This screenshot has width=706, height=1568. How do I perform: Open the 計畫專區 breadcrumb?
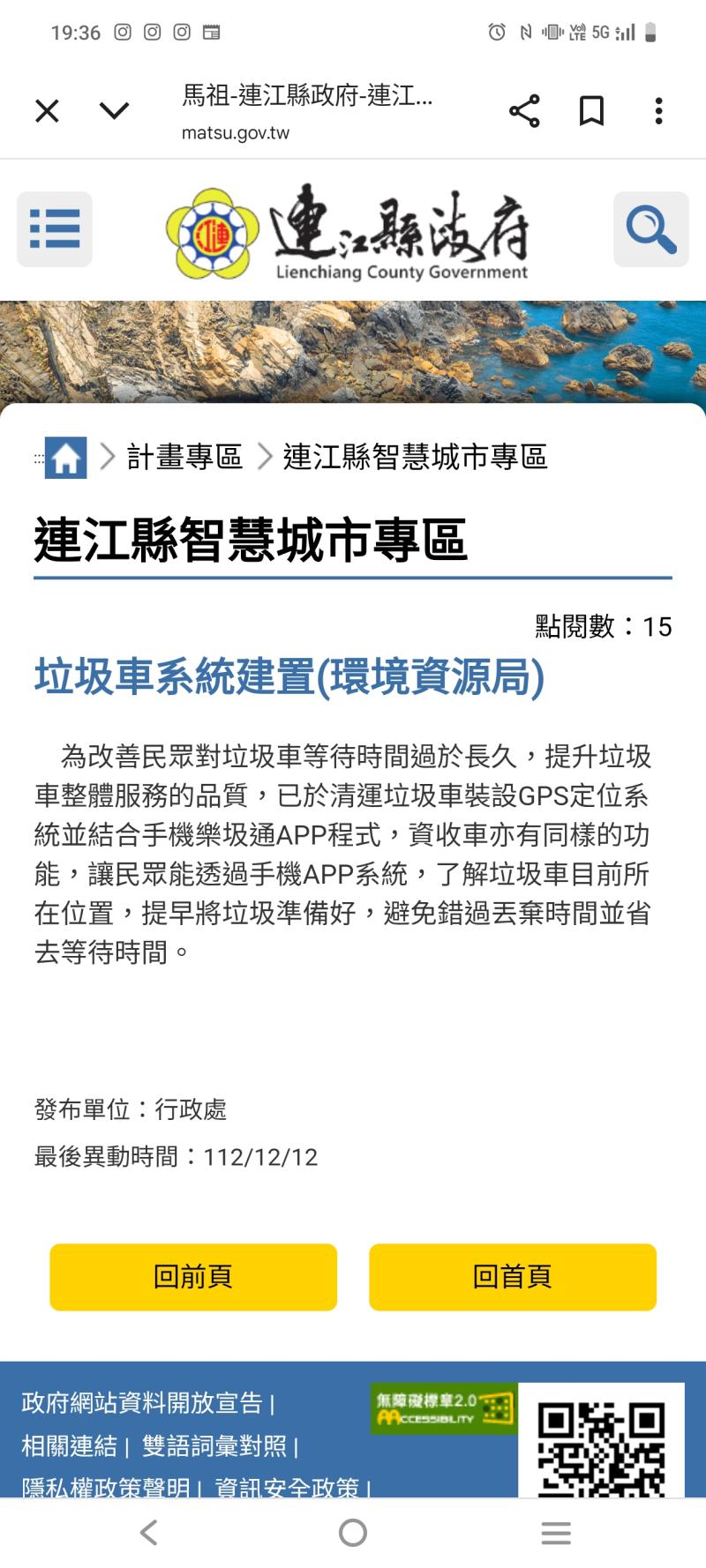tap(184, 458)
